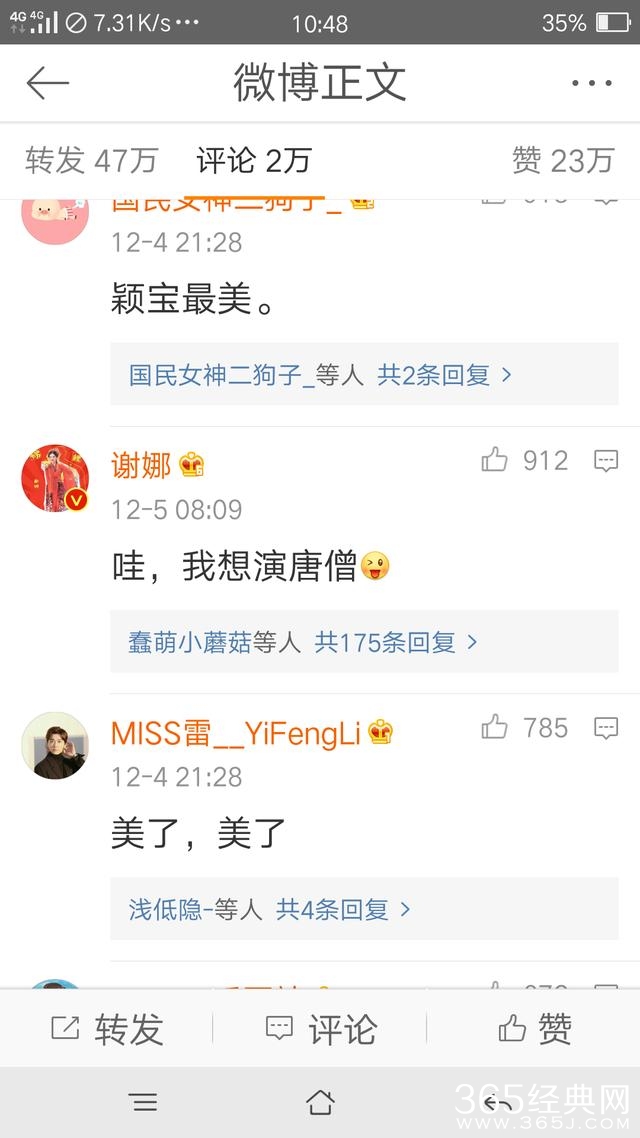Reply to 谢娜's comment

tap(606, 461)
